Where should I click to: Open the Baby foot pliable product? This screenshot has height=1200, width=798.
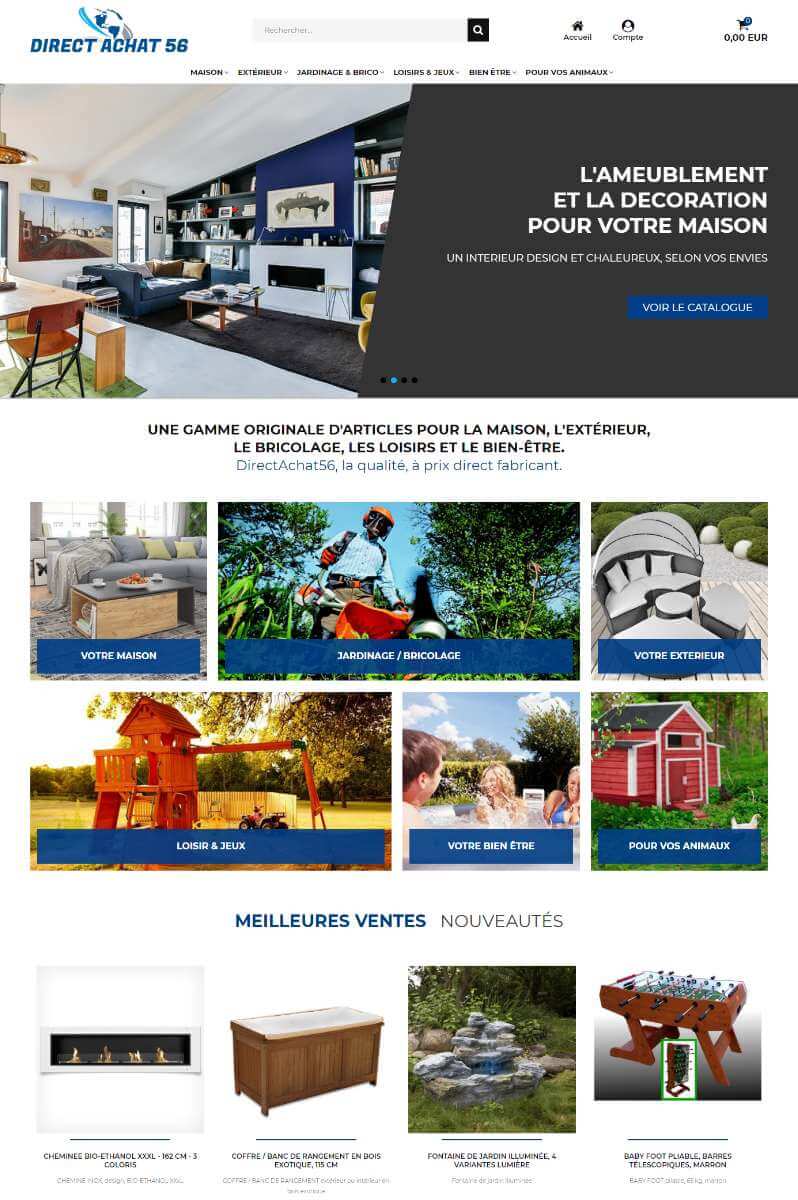[677, 1160]
